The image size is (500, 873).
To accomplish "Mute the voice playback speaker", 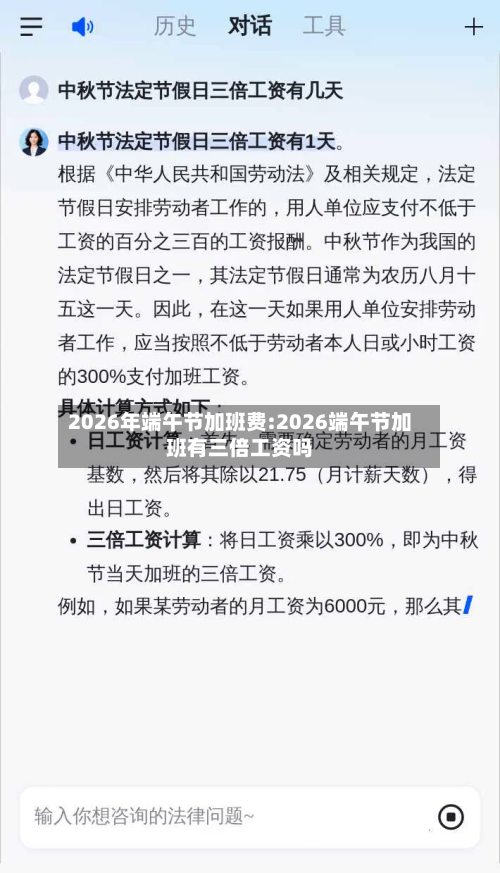I will pyautogui.click(x=82, y=26).
